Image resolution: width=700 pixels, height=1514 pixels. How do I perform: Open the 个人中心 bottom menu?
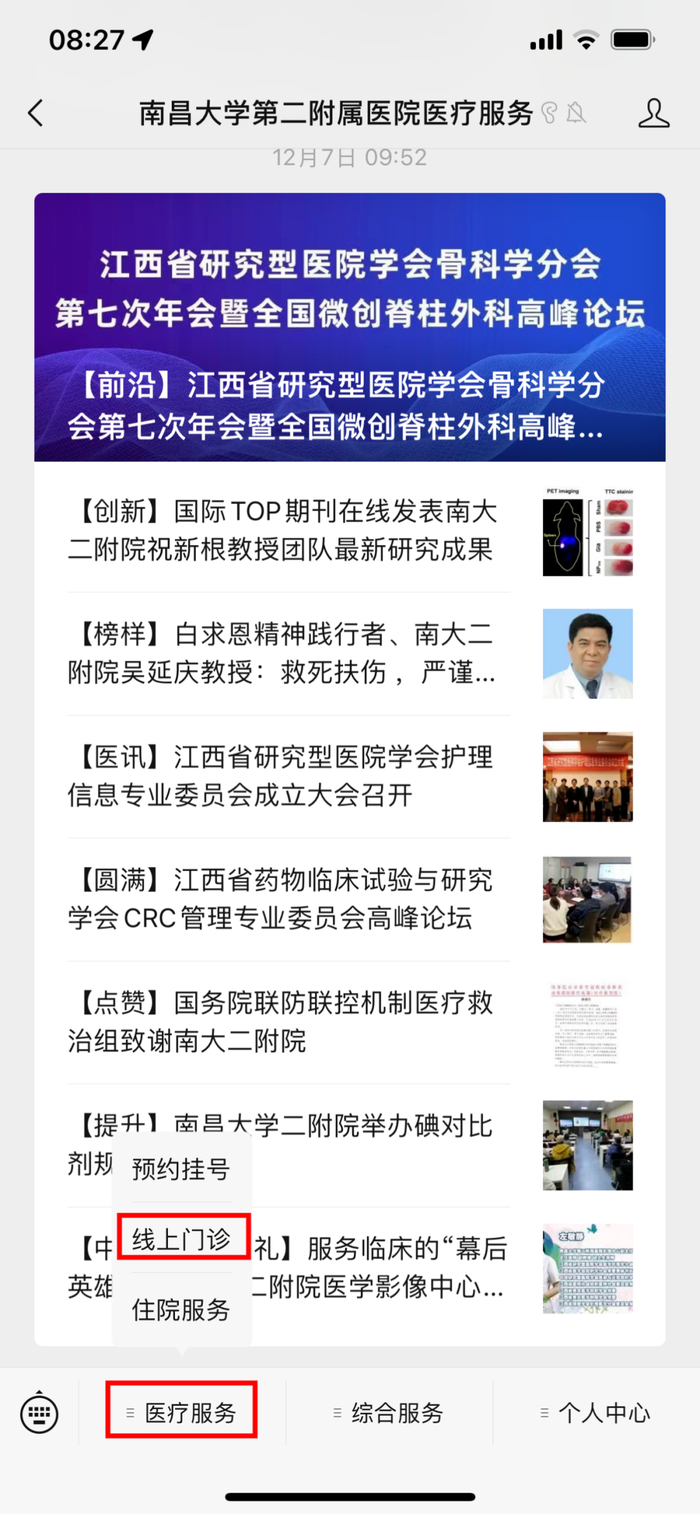coord(596,1413)
